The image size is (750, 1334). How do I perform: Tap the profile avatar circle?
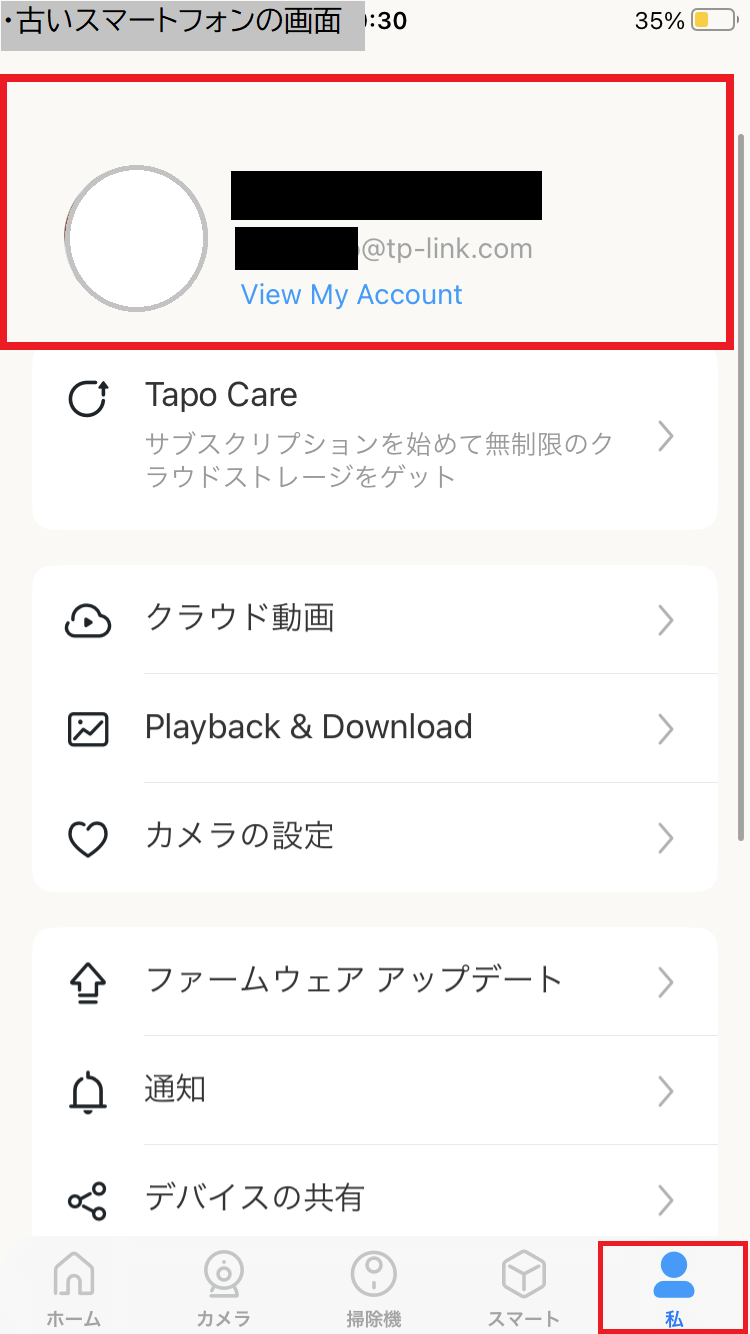pyautogui.click(x=136, y=237)
